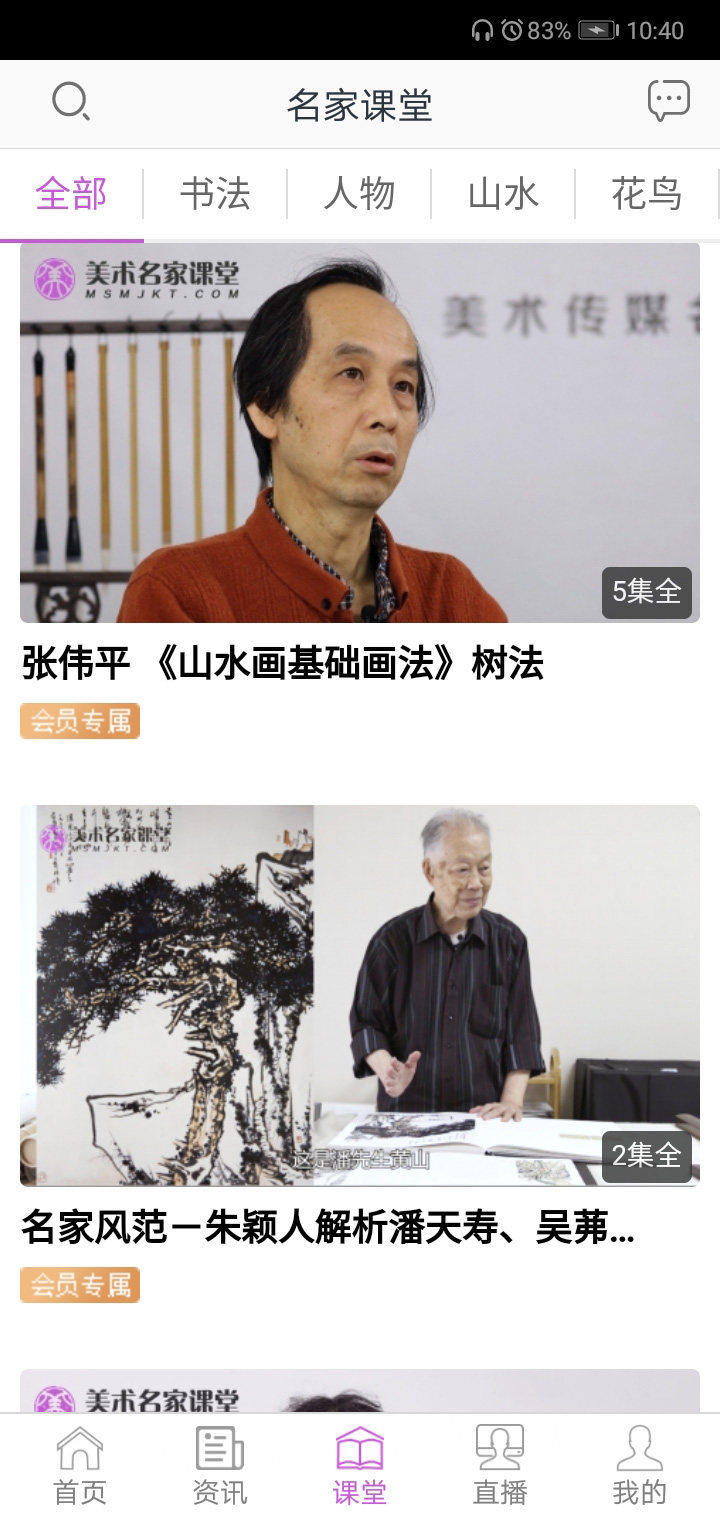Image resolution: width=720 pixels, height=1520 pixels.
Task: Switch to the 全部 category tab
Action: pyautogui.click(x=71, y=194)
